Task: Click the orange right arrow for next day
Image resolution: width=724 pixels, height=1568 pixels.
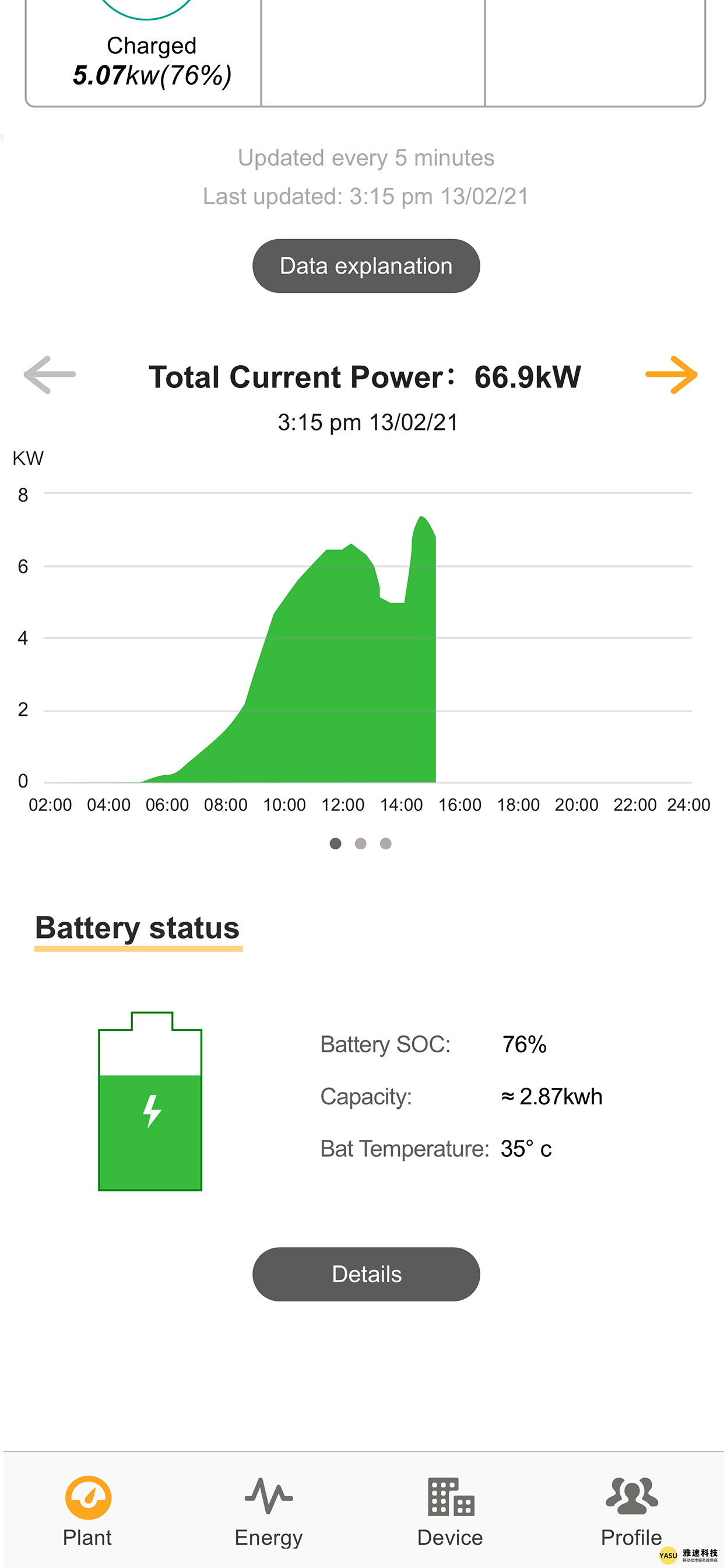Action: tap(672, 375)
